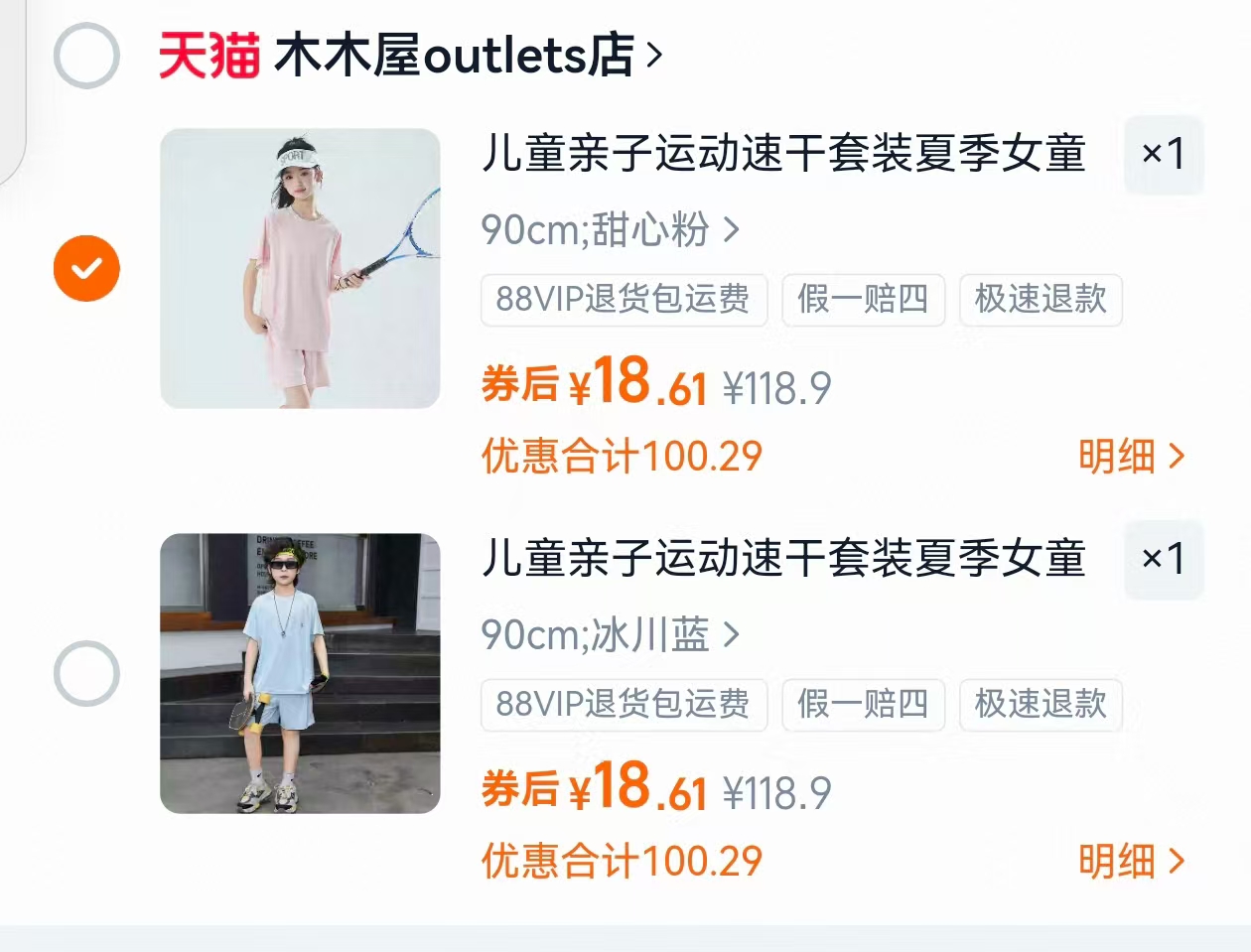View 明细 for the 冰川蓝 item

pos(1131,862)
